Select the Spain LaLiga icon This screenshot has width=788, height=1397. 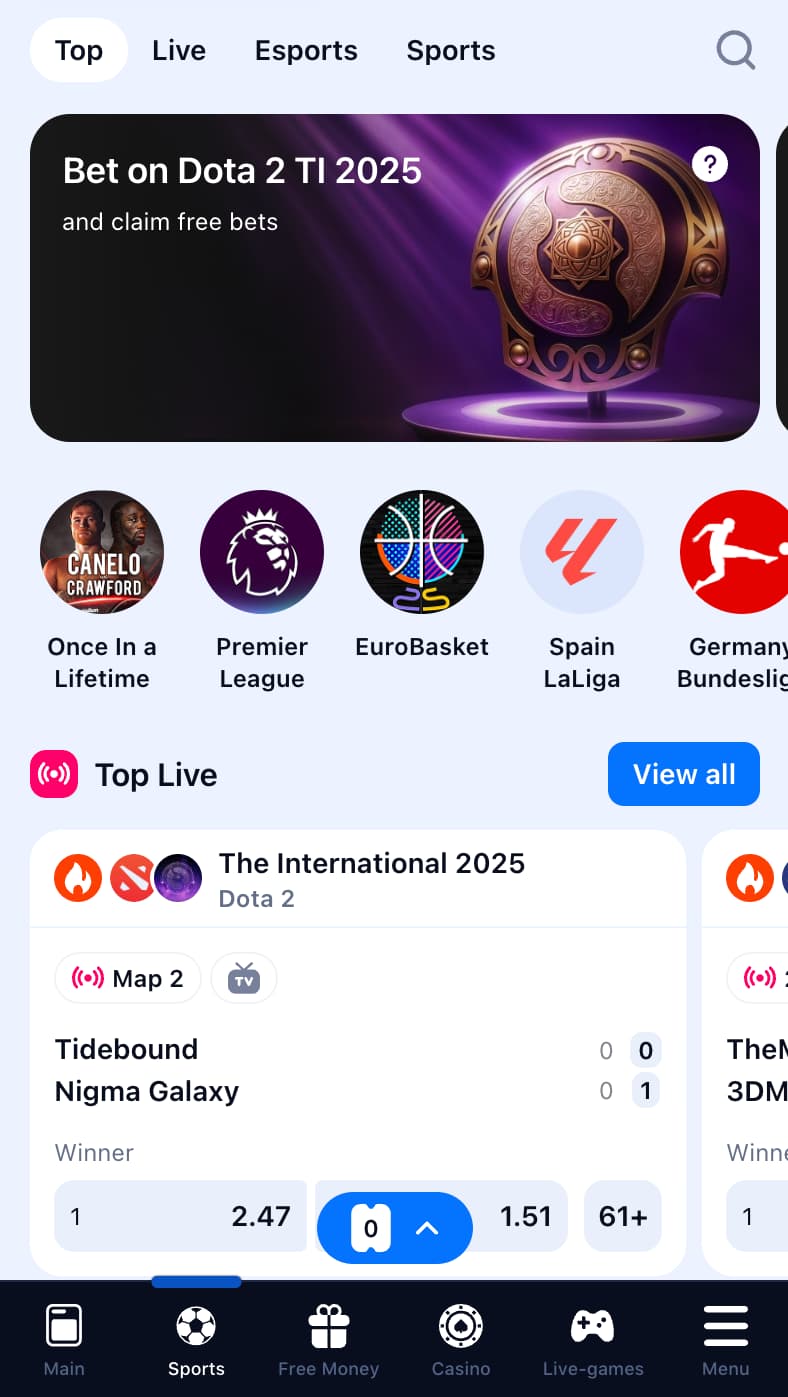point(582,552)
